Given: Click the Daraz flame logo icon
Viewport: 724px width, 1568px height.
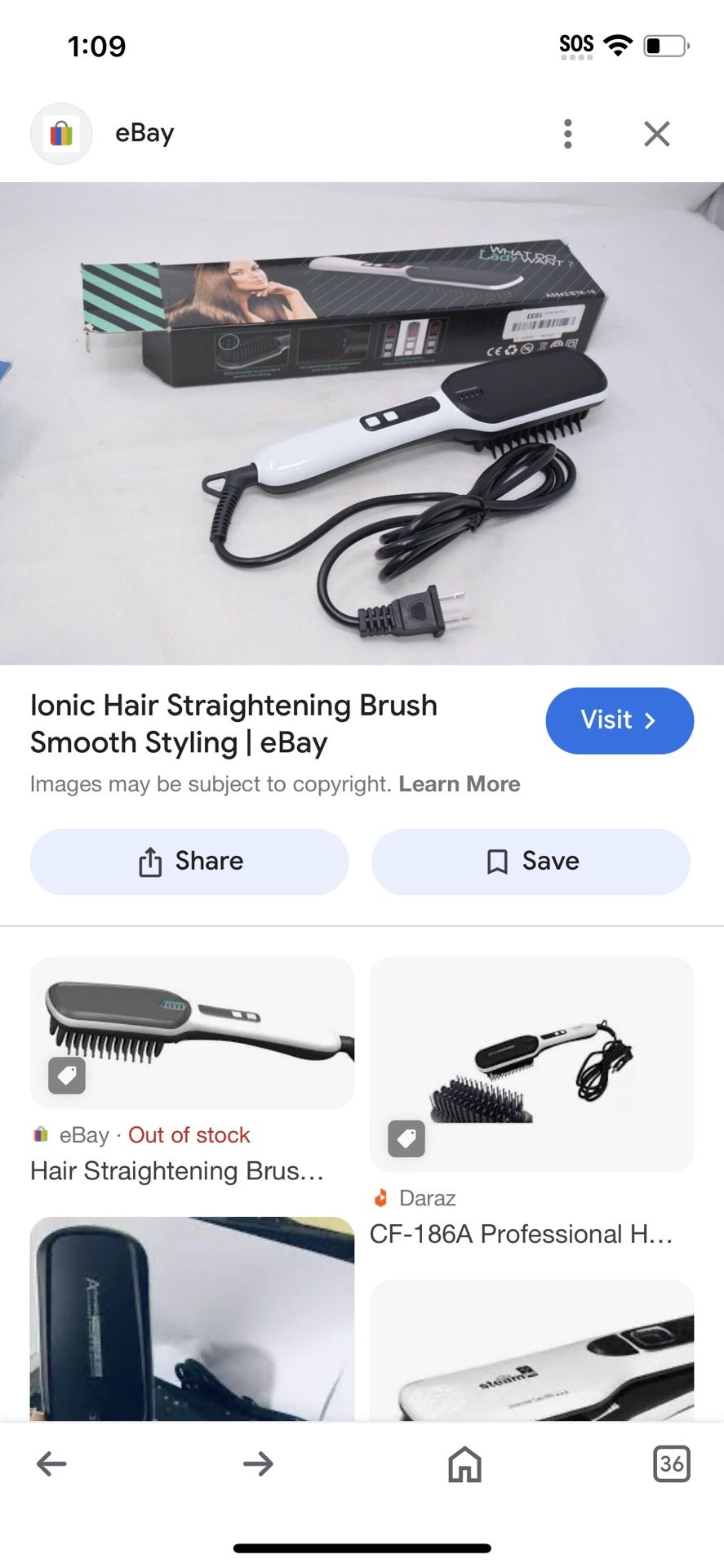Looking at the screenshot, I should pyautogui.click(x=381, y=1197).
